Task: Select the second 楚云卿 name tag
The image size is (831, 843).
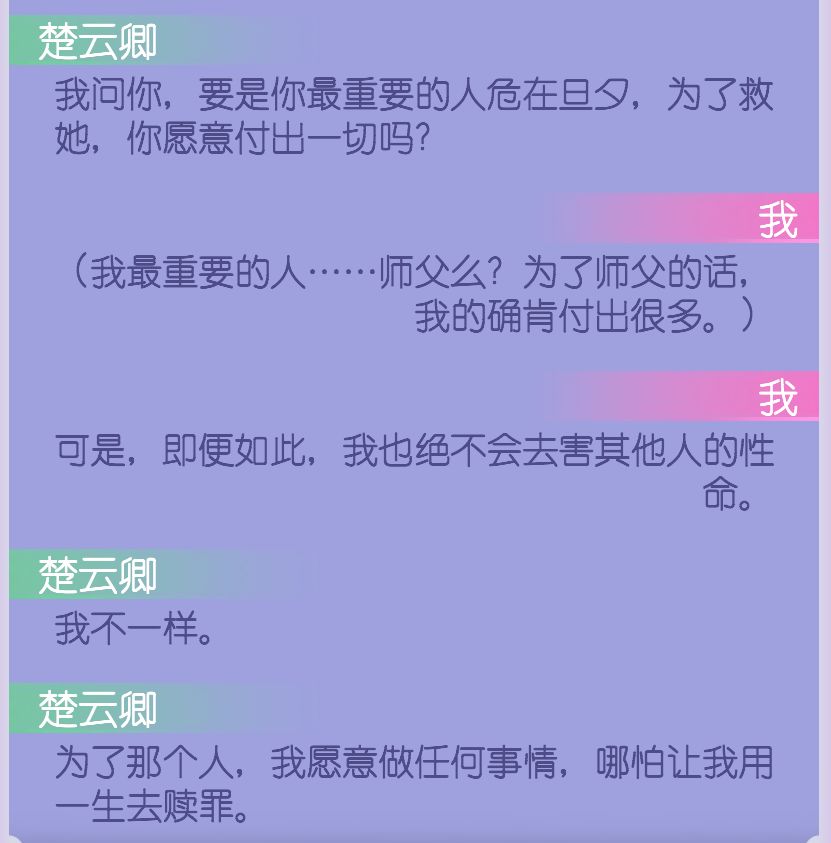Action: (96, 575)
